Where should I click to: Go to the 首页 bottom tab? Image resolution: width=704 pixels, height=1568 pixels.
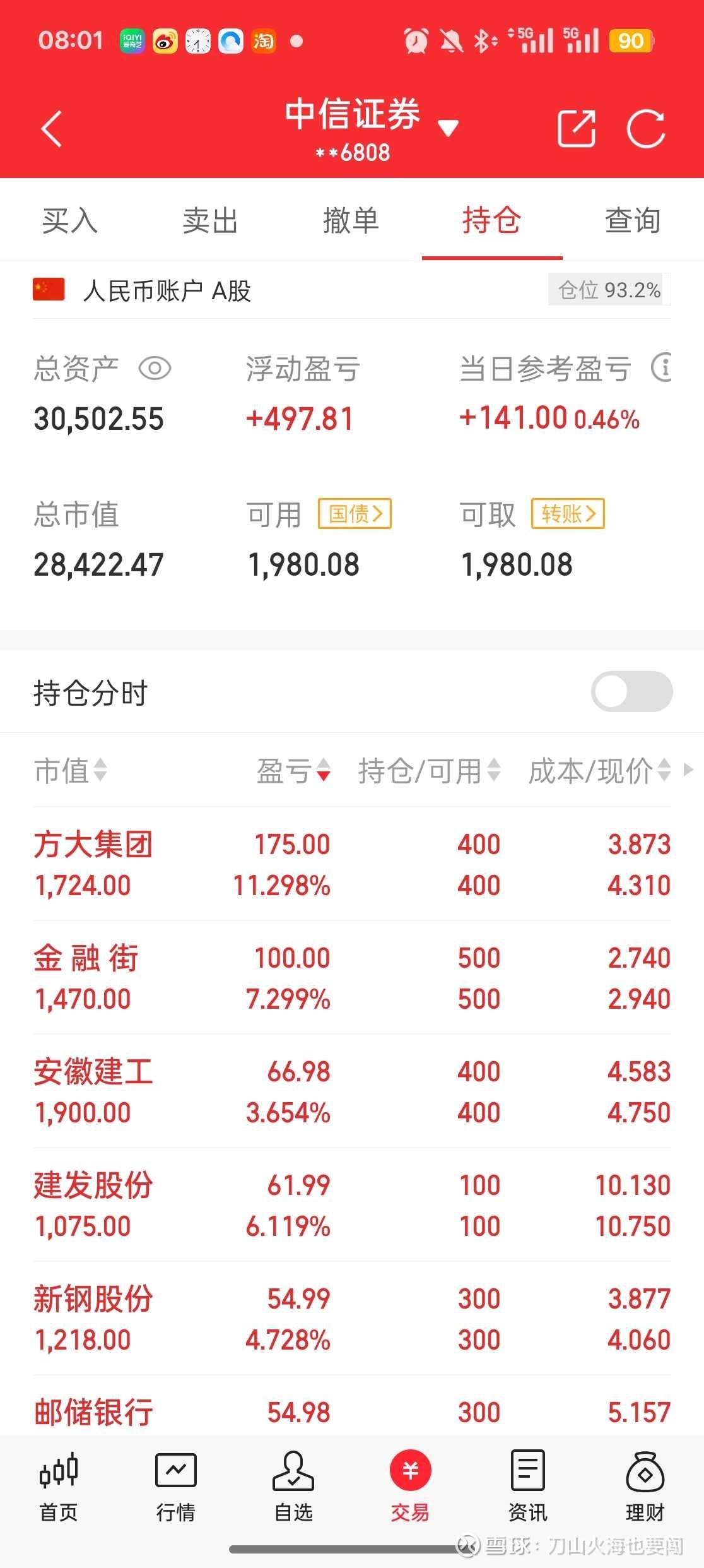[x=59, y=1487]
